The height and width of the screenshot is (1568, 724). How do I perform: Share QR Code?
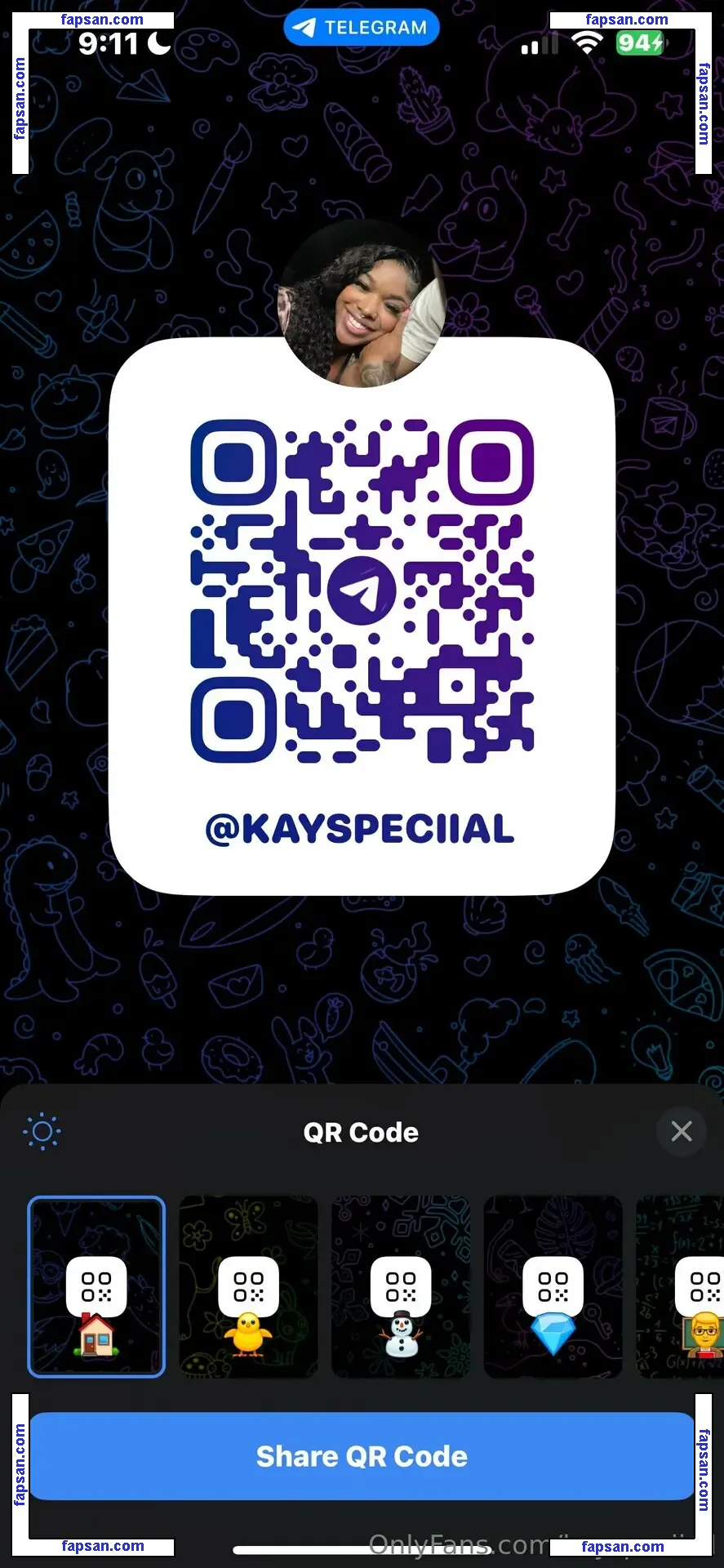pos(362,1456)
